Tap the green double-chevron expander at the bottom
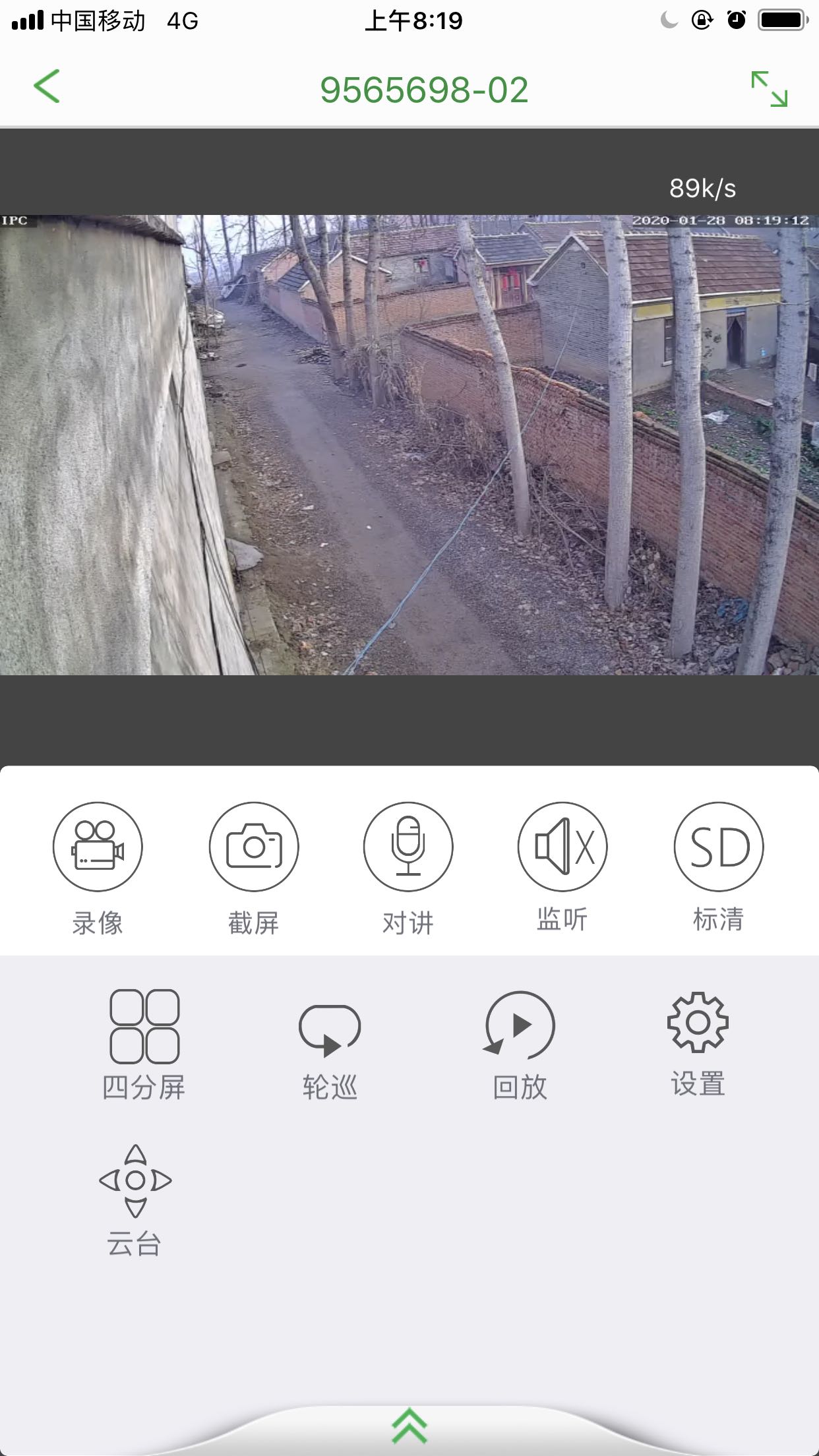The image size is (819, 1456). pos(409,1426)
